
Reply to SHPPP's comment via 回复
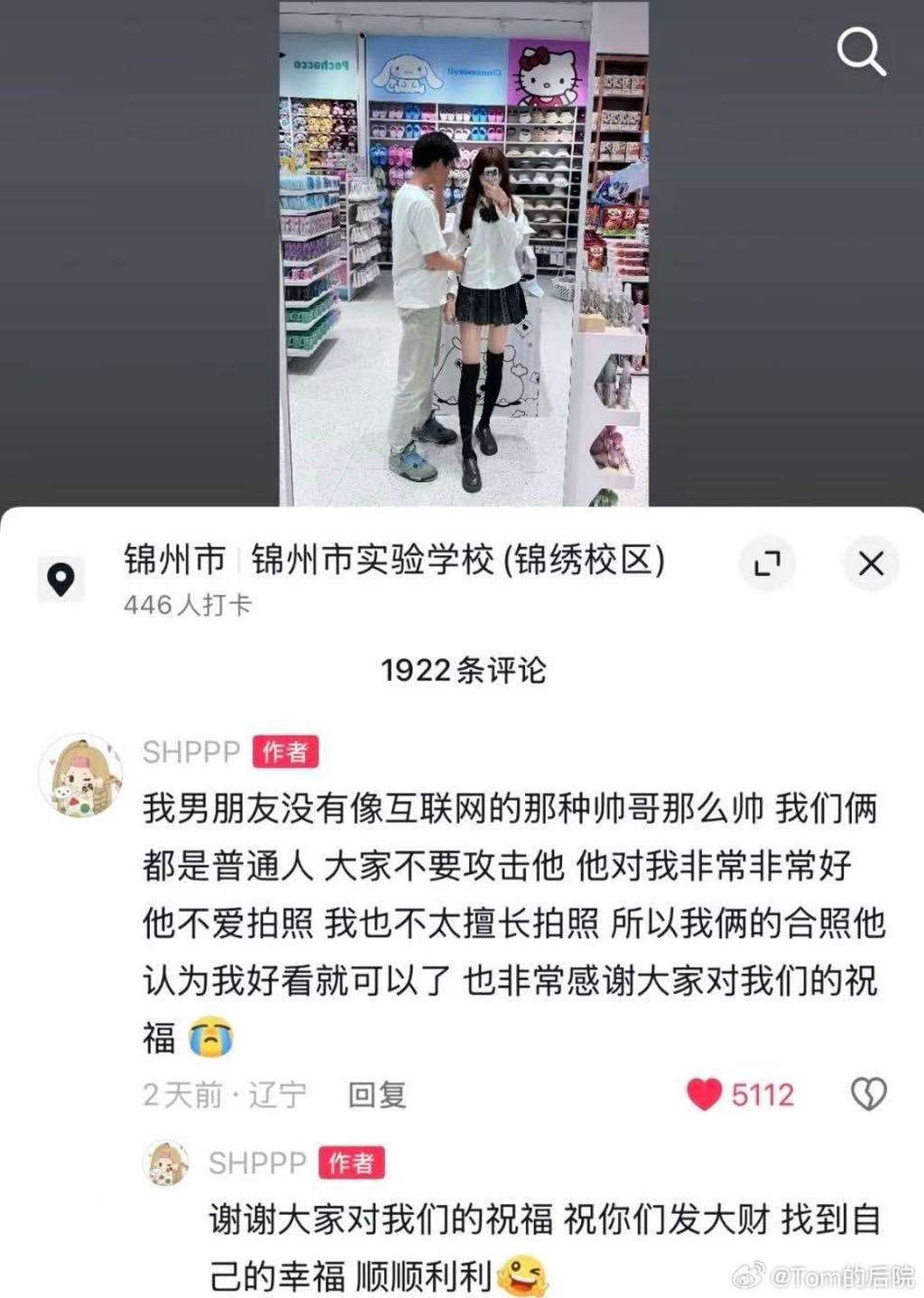[x=377, y=1095]
